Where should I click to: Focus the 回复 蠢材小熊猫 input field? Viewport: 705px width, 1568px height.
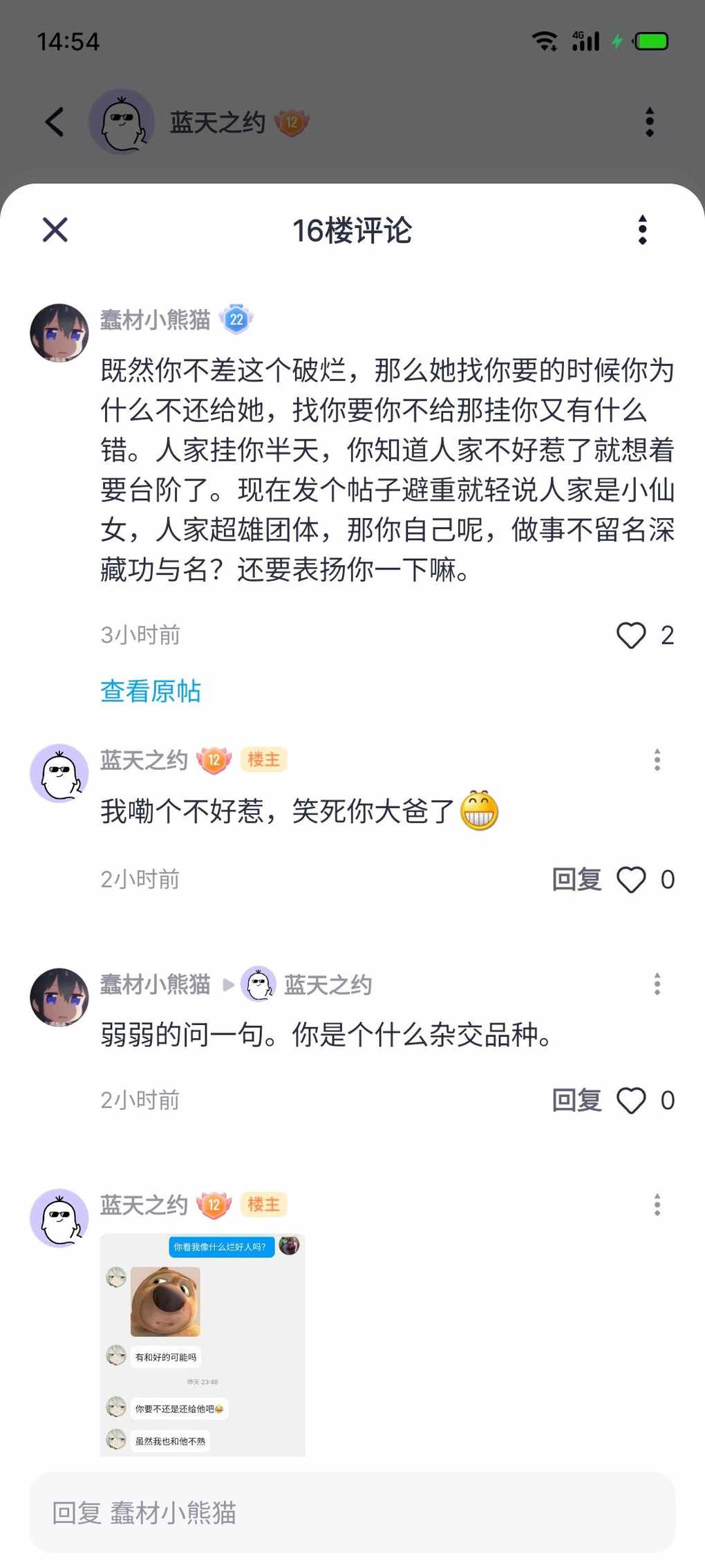(352, 1513)
